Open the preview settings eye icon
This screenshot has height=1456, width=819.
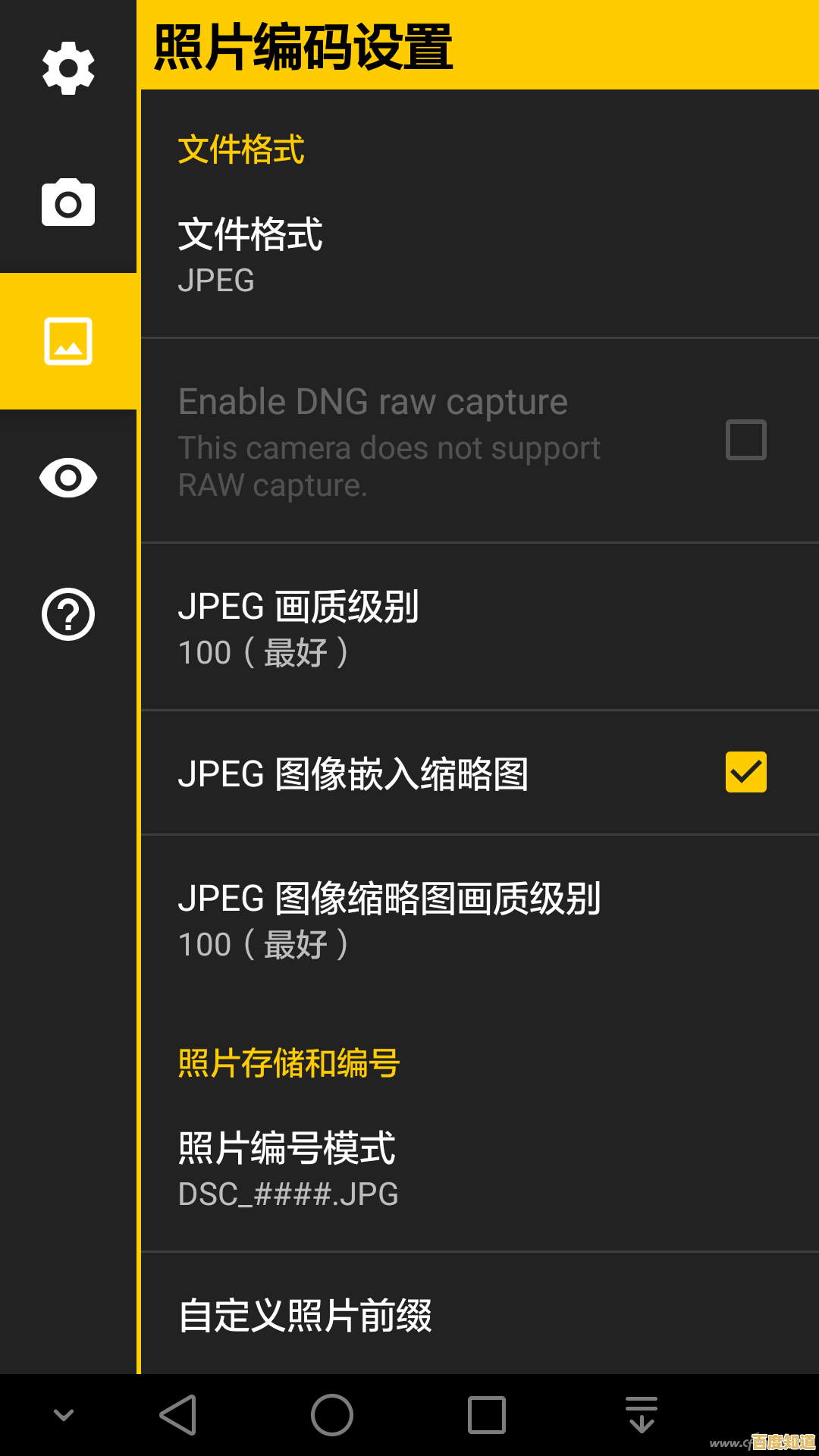coord(68,478)
